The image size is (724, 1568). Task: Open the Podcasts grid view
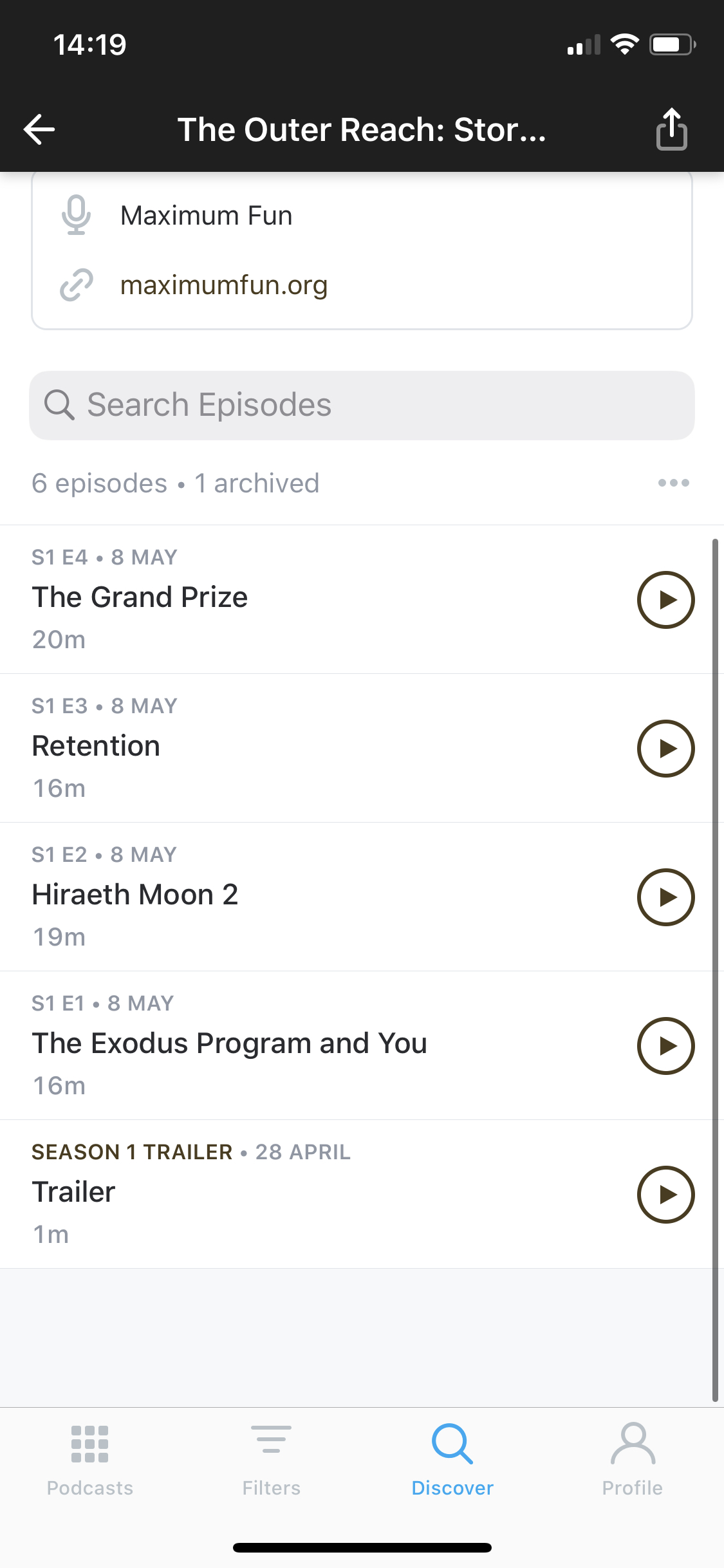[x=89, y=1460]
